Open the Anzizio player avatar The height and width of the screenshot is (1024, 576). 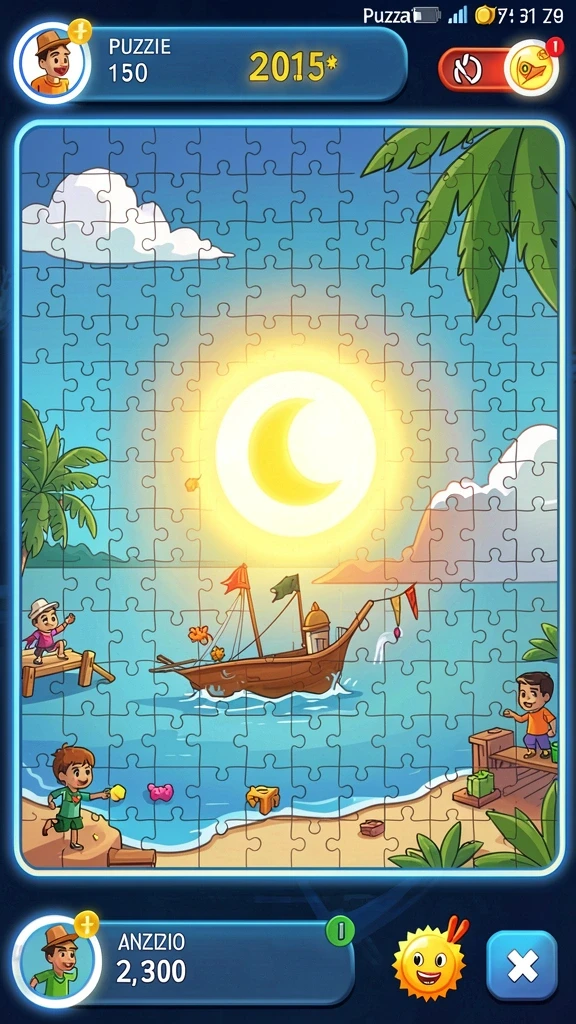point(57,960)
